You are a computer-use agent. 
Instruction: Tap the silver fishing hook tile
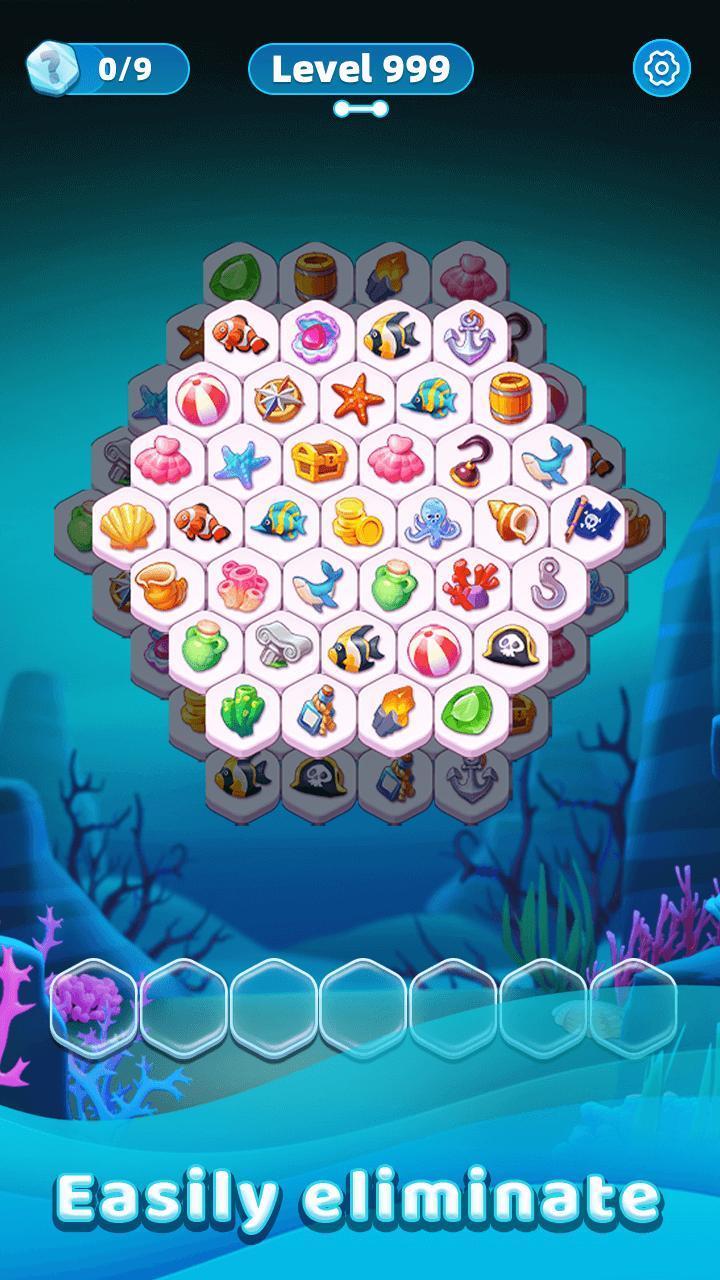tap(547, 584)
